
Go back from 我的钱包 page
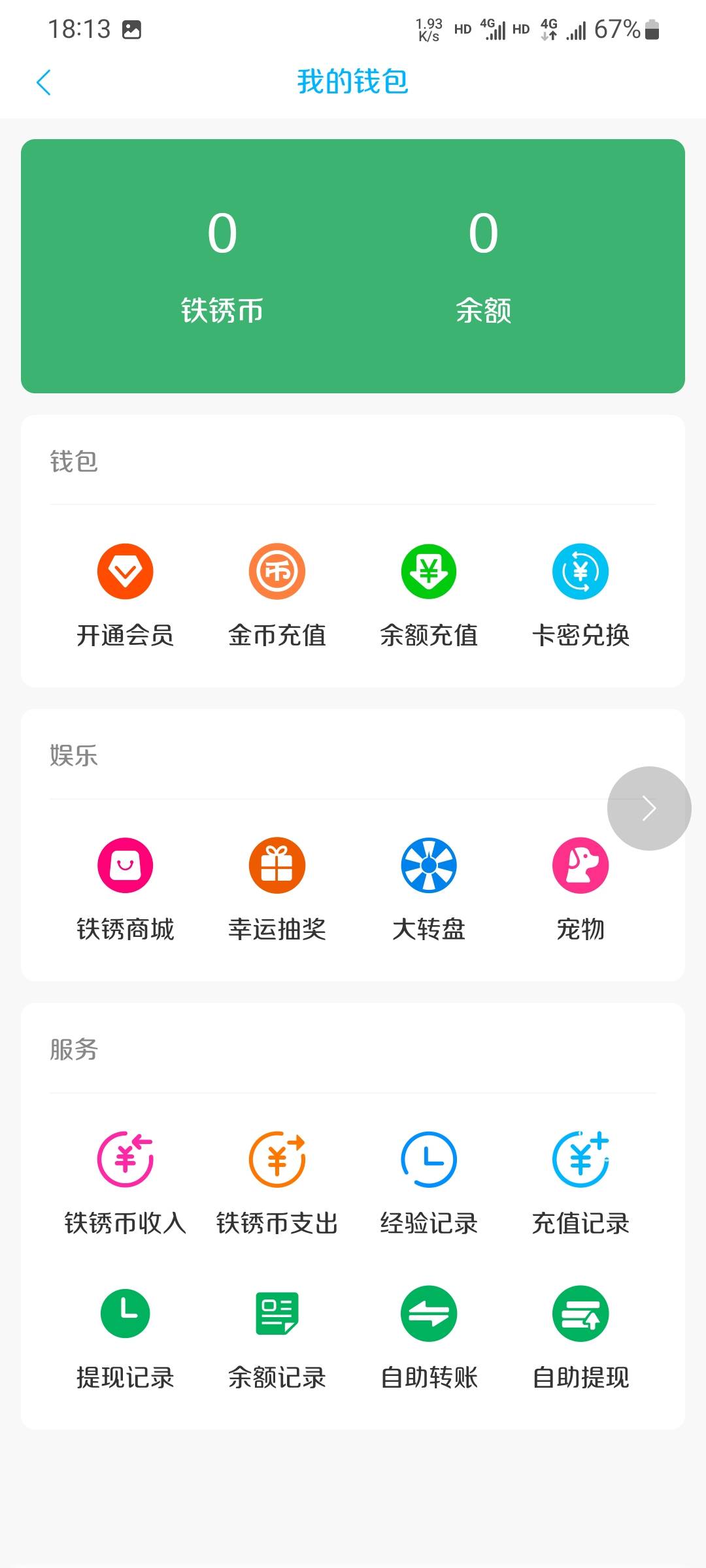[44, 82]
